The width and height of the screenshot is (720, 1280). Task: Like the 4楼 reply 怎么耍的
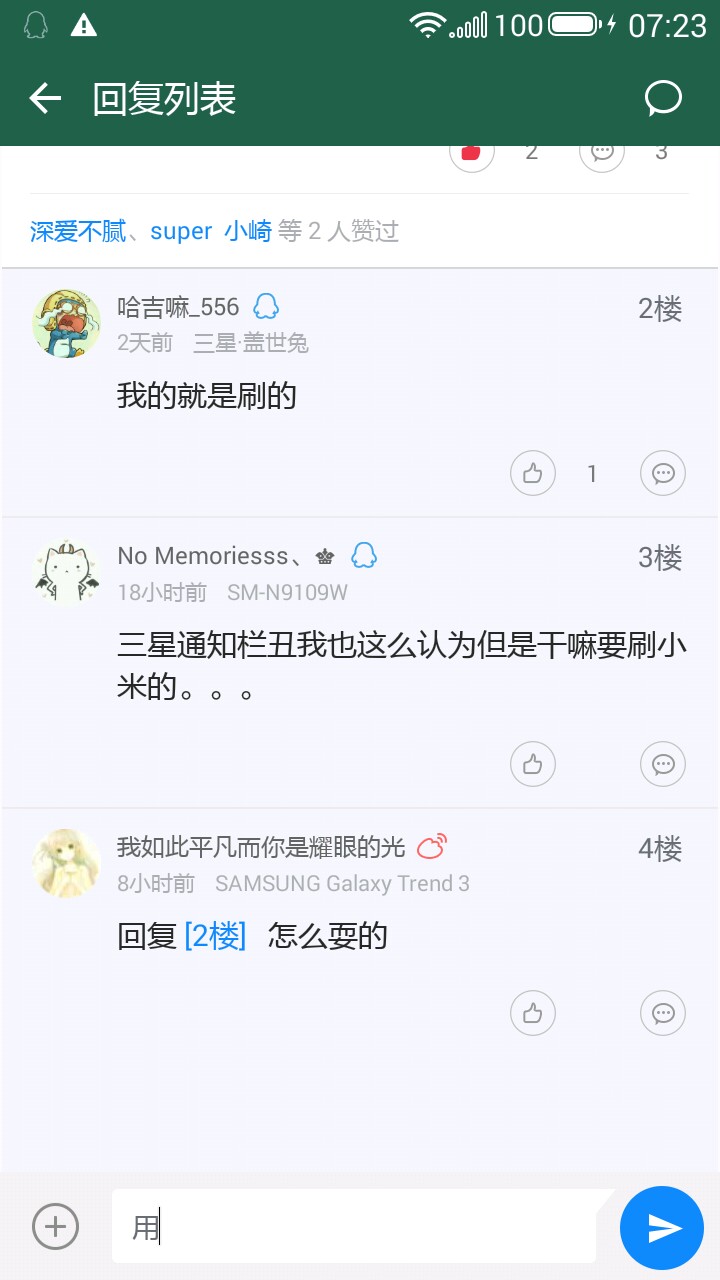532,1013
